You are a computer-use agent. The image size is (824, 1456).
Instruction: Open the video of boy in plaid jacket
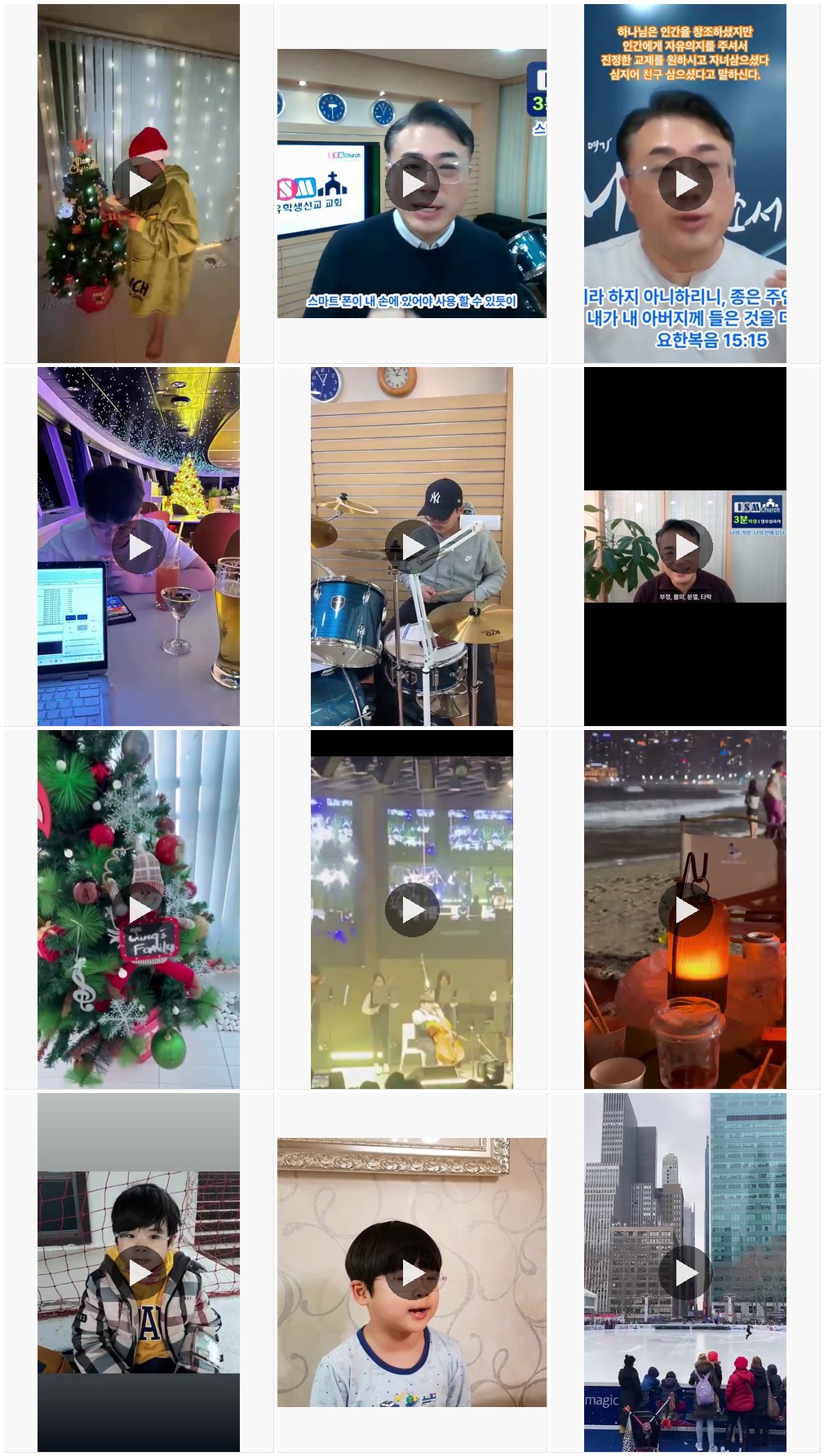pos(139,1272)
